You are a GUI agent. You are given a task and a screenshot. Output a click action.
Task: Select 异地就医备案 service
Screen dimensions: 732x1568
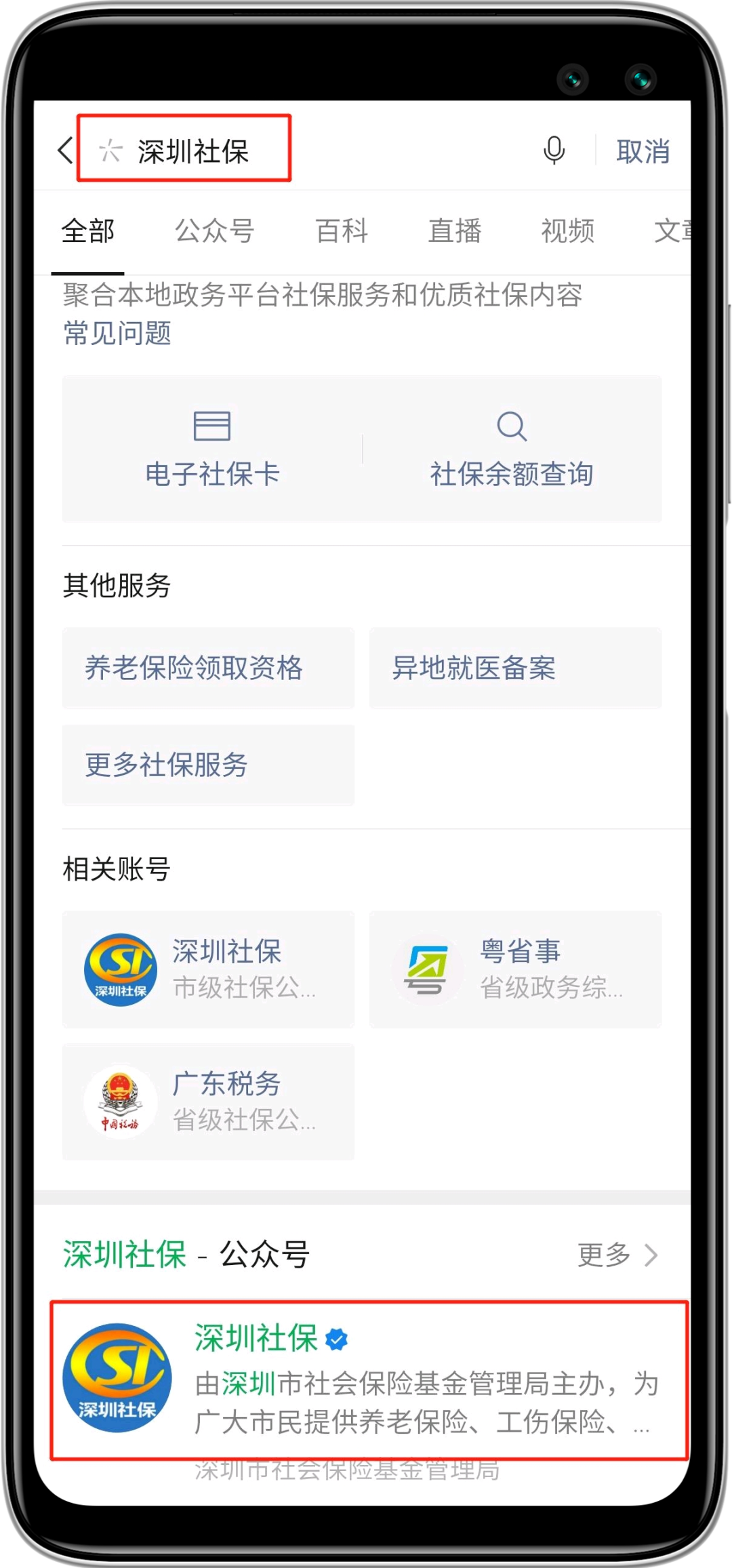[x=515, y=668]
